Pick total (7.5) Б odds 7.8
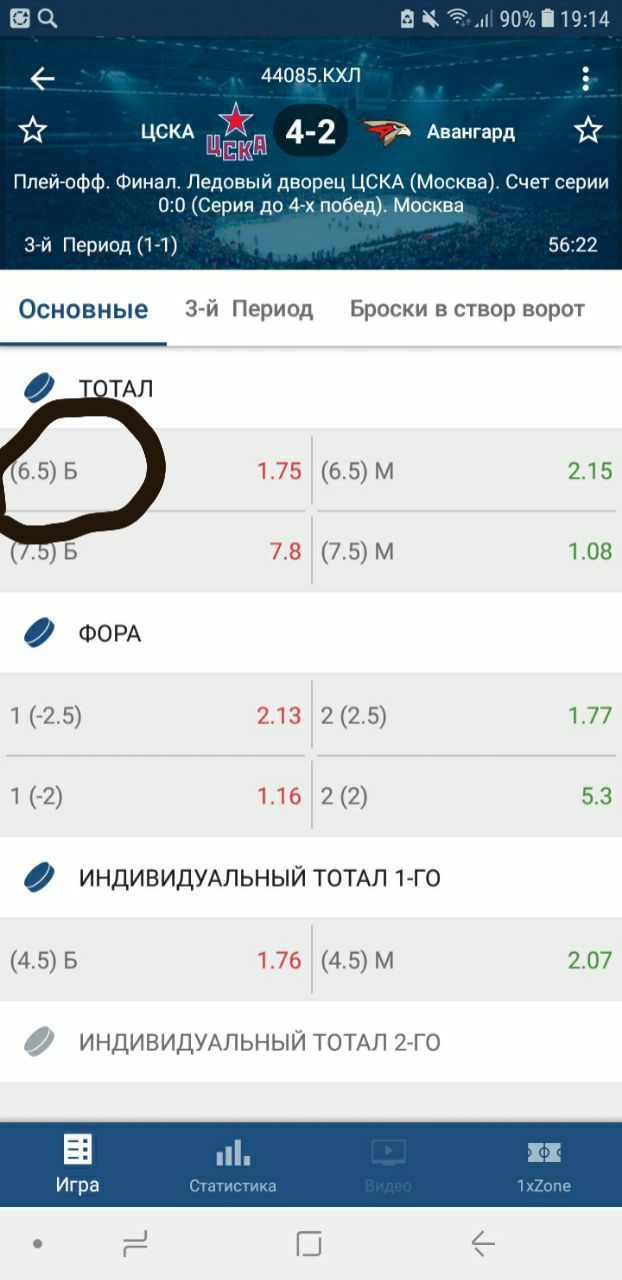Screen dimensions: 622x1280 (156, 552)
